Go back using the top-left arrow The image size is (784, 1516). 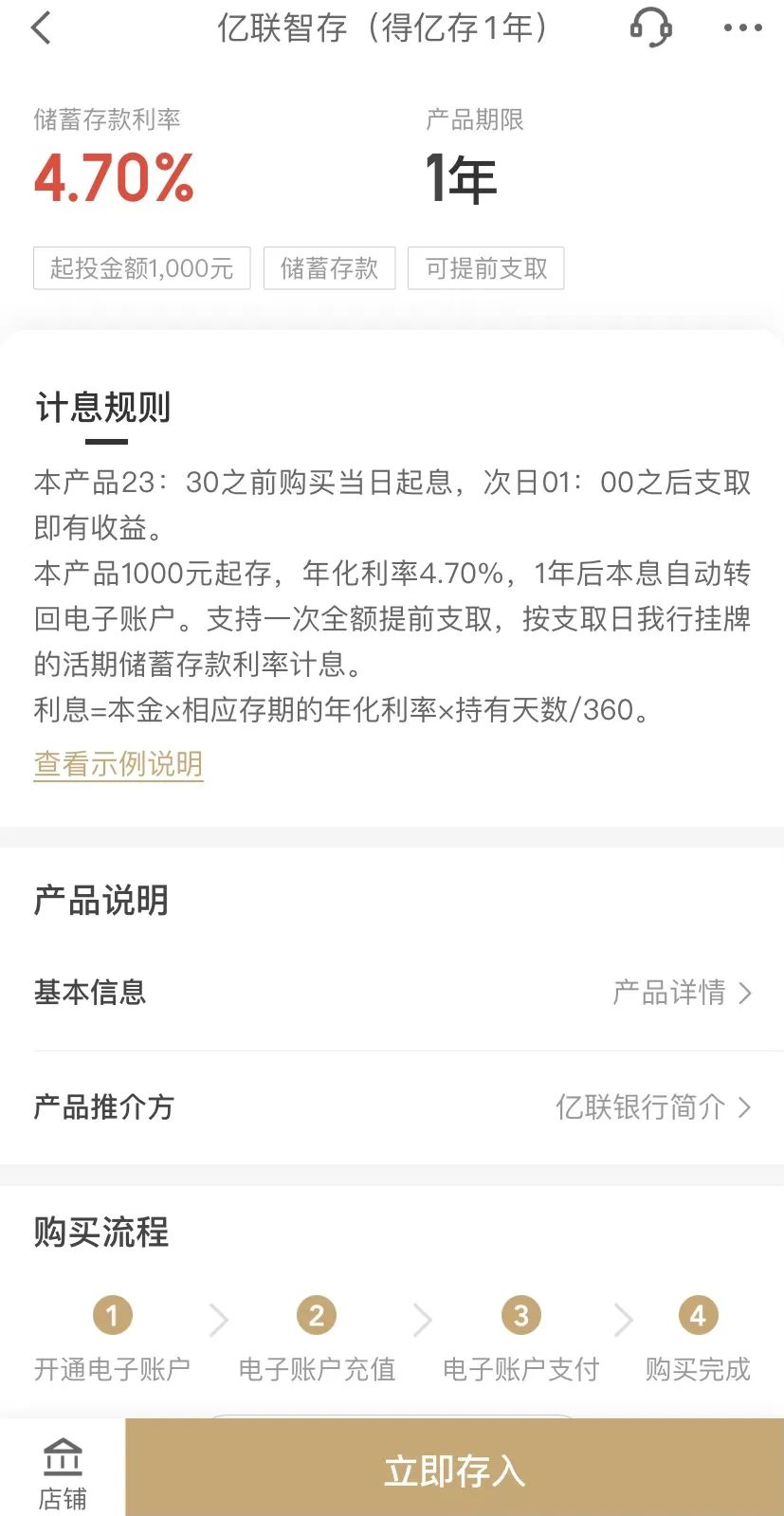pos(41,28)
